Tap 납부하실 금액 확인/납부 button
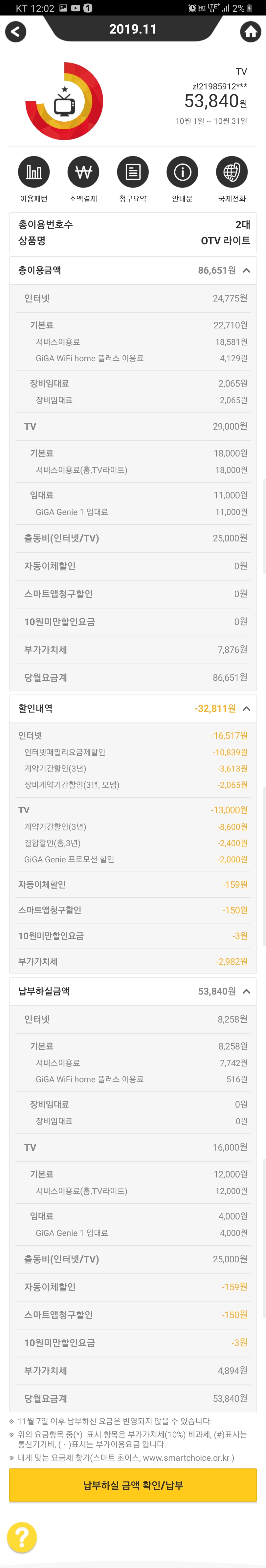 (132, 1485)
